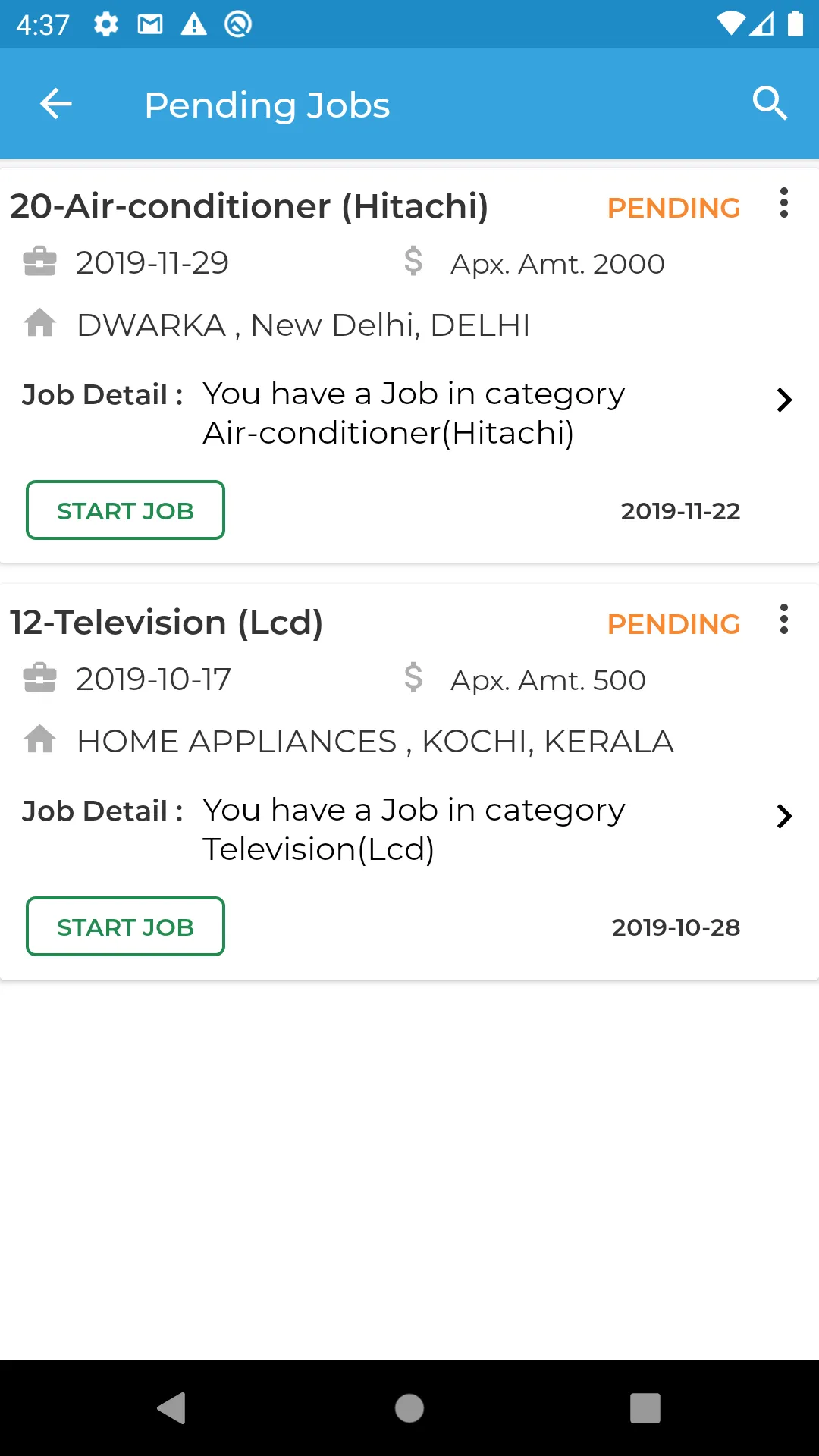The height and width of the screenshot is (1456, 819).
Task: Tap the date 2019-11-22 on the first job
Action: pos(681,510)
